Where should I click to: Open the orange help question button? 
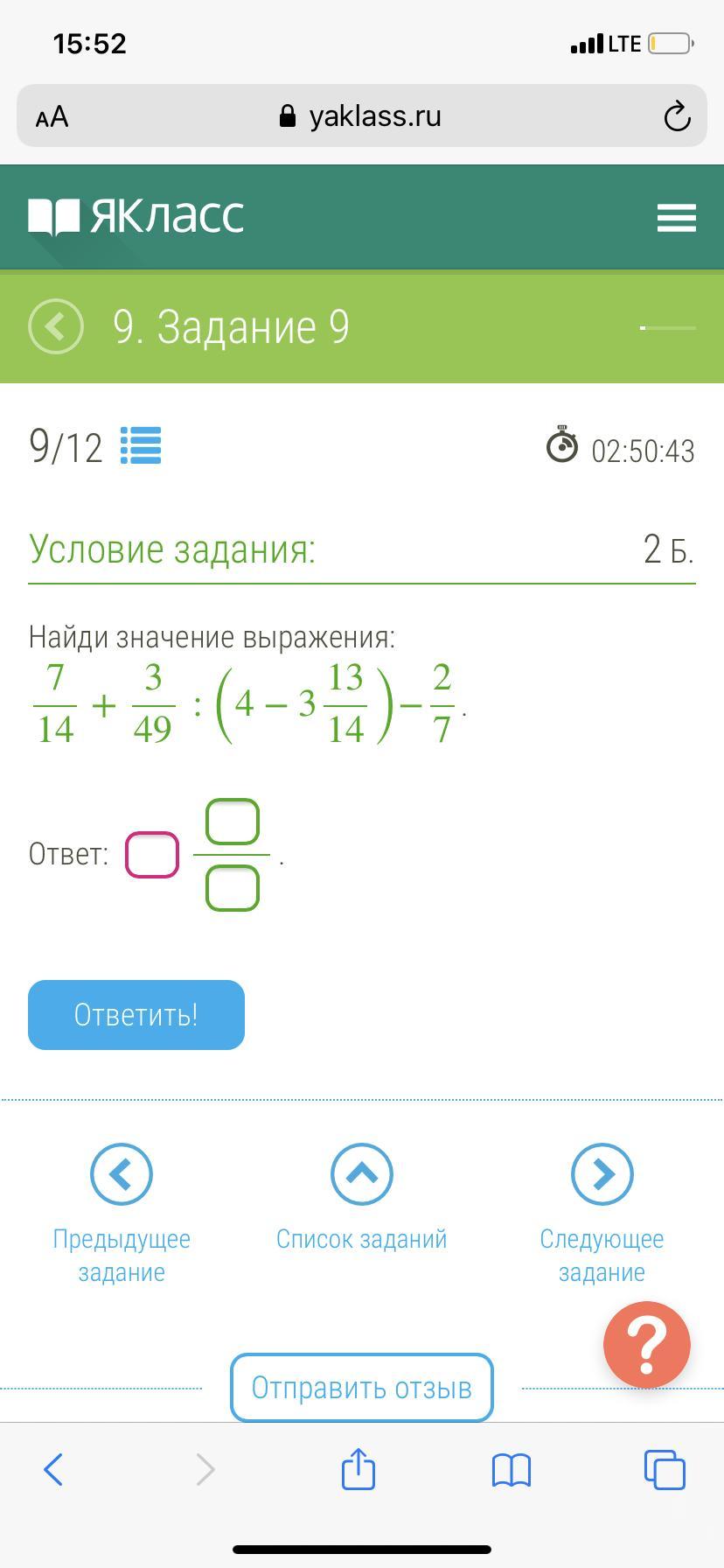(646, 1345)
